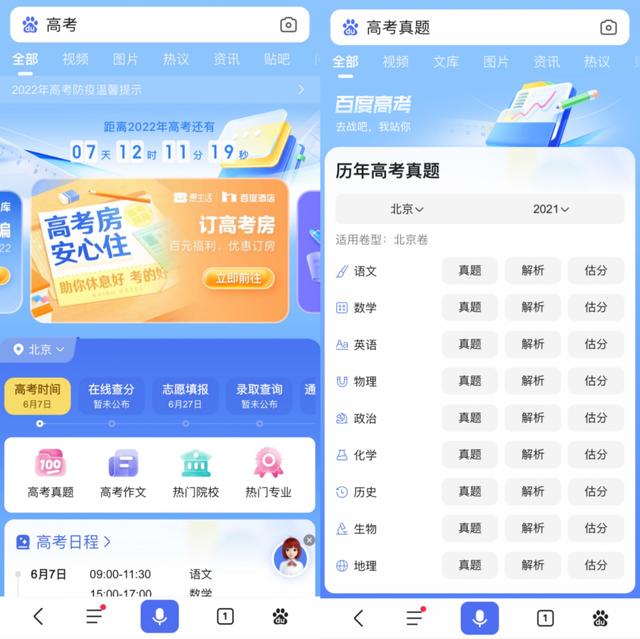Screen dimensions: 640x639
Task: Switch to the 文库 tab
Action: 446,61
